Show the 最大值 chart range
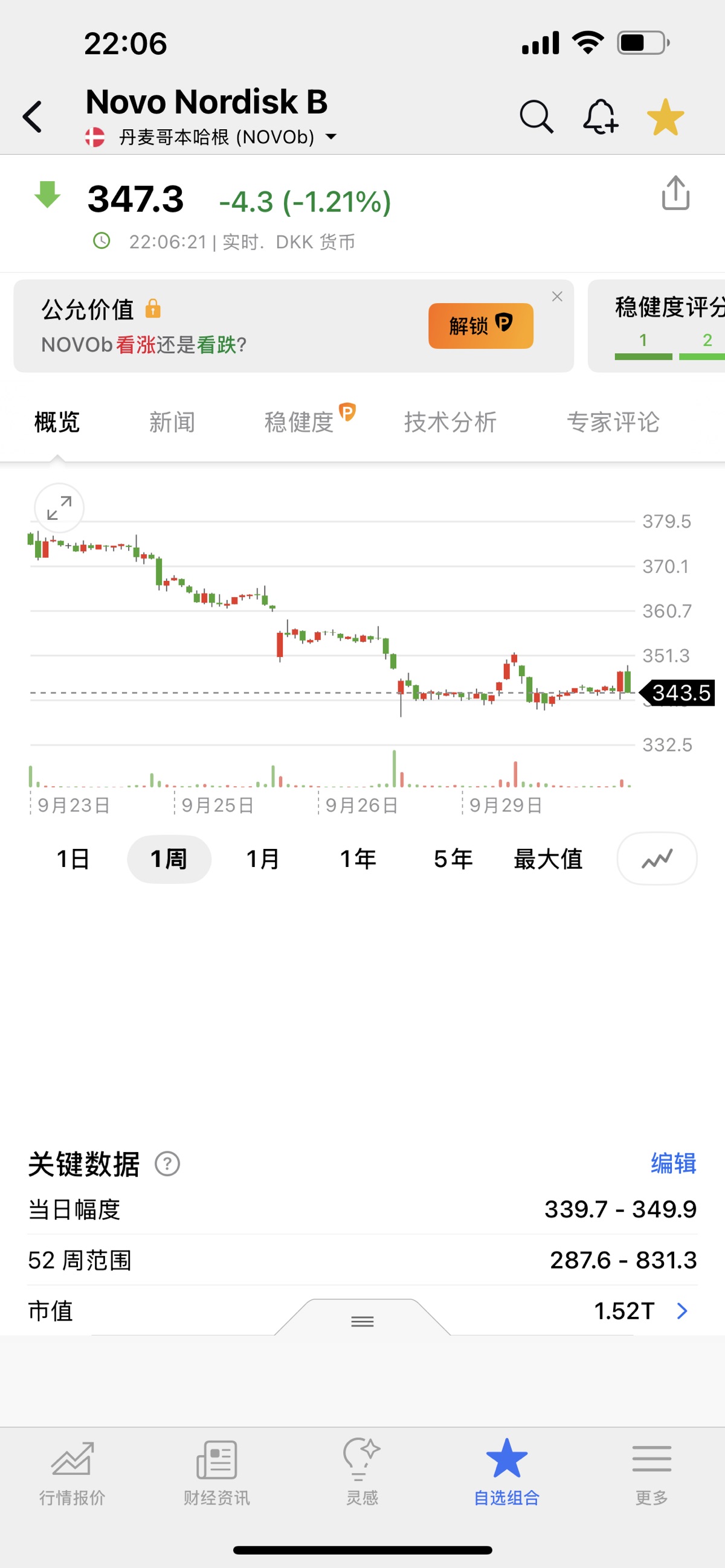This screenshot has height=1568, width=725. (x=548, y=859)
